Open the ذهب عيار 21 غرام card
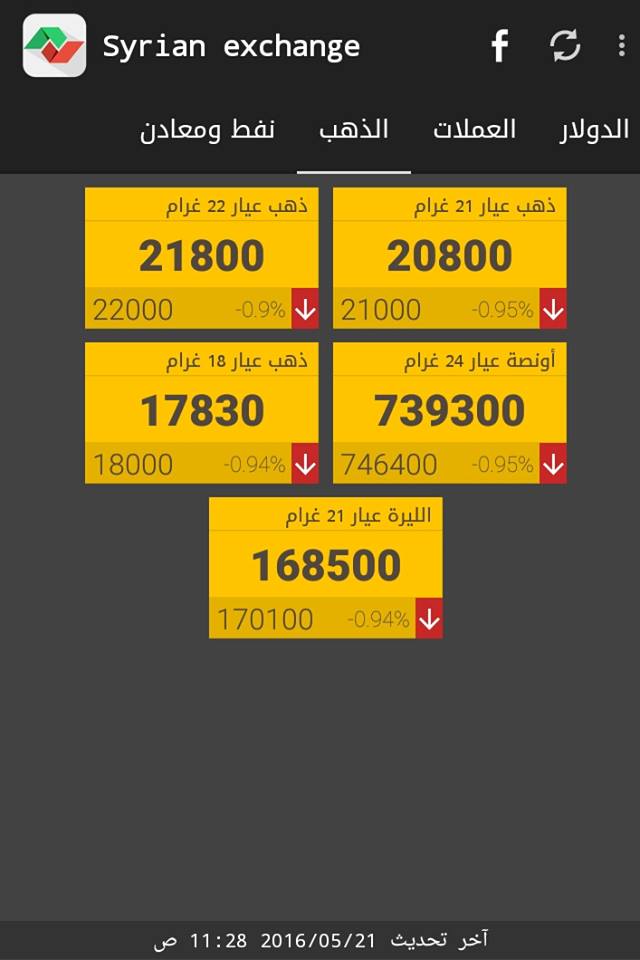 [449, 257]
